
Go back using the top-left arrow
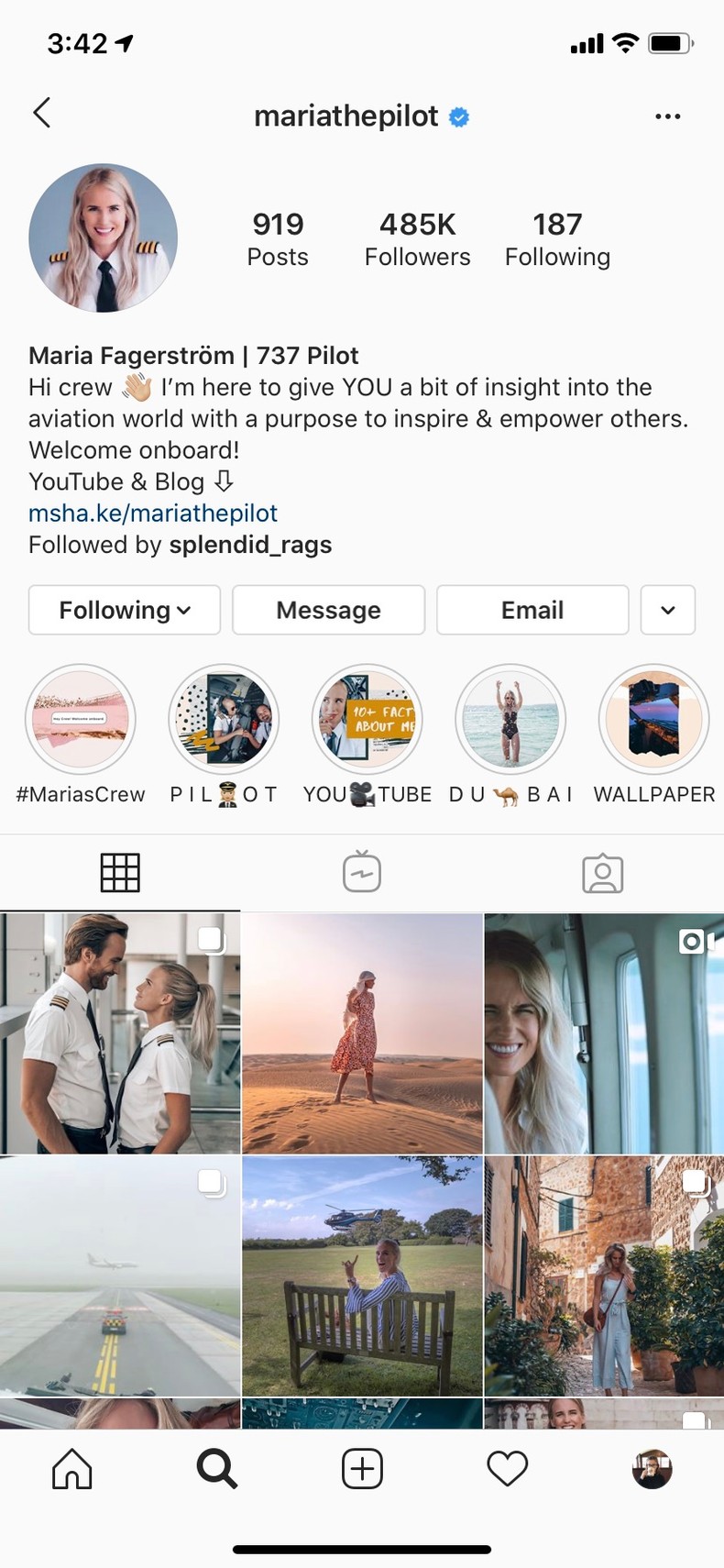(x=41, y=114)
